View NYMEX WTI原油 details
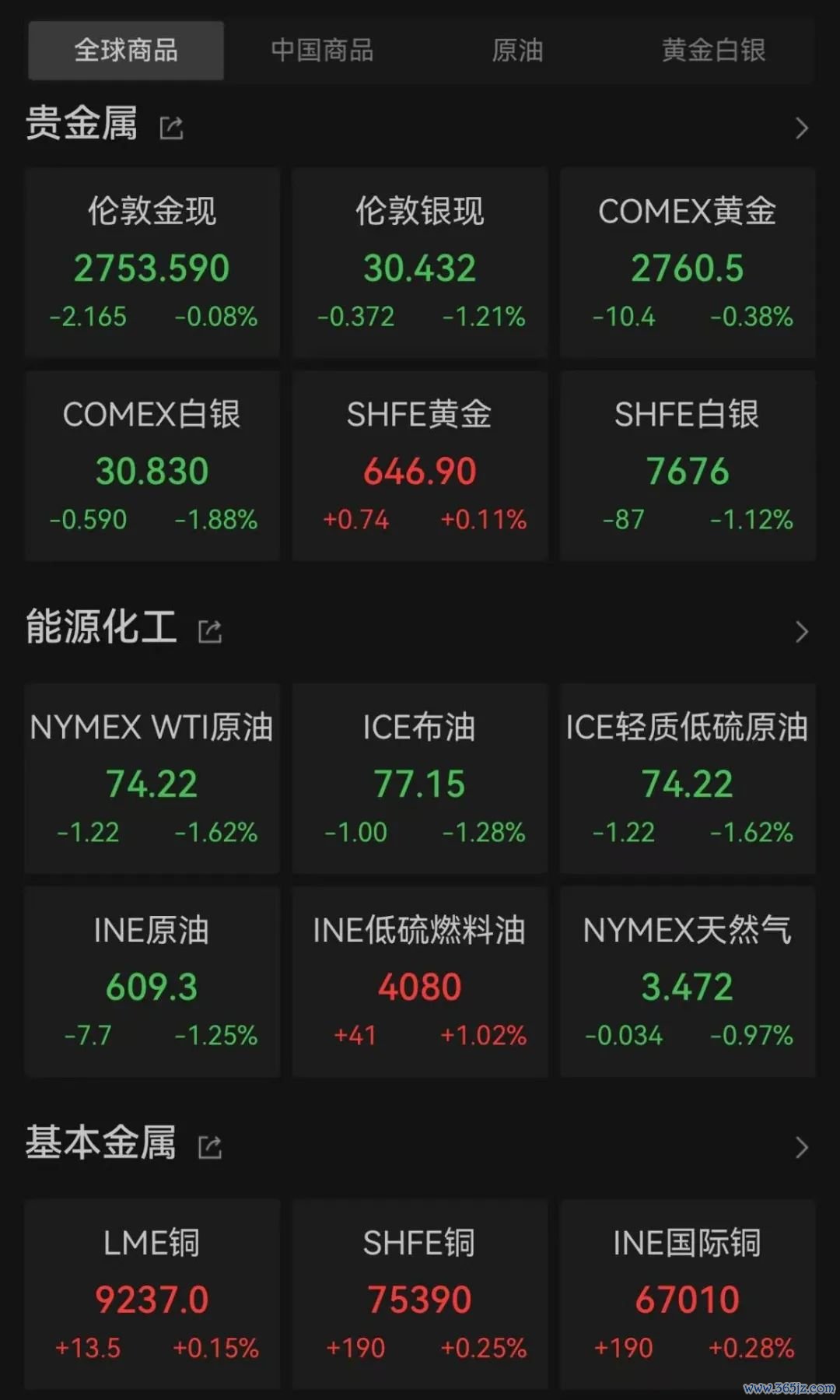840x1400 pixels. [x=152, y=778]
